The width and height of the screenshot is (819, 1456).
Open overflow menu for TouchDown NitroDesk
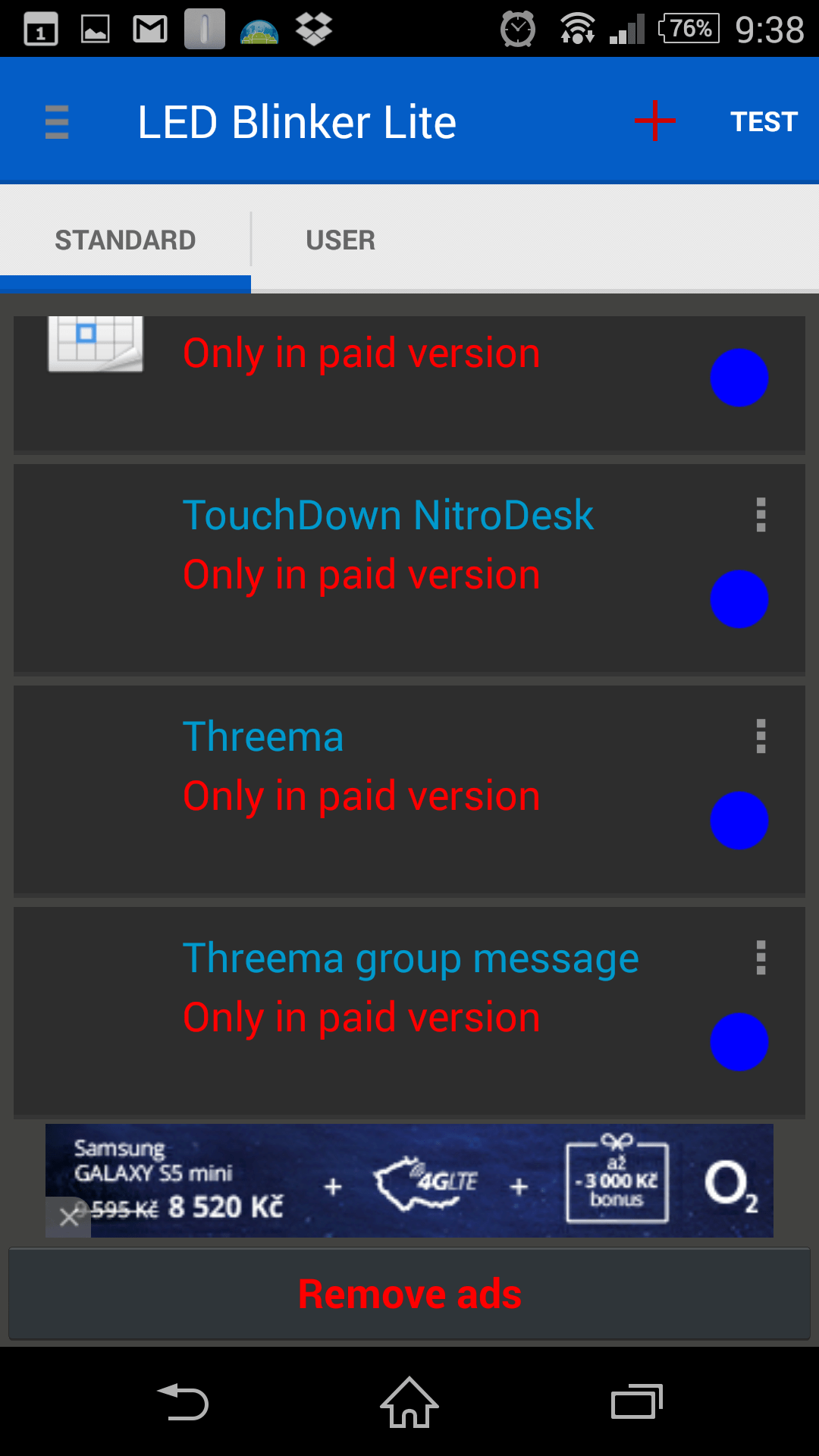click(761, 515)
